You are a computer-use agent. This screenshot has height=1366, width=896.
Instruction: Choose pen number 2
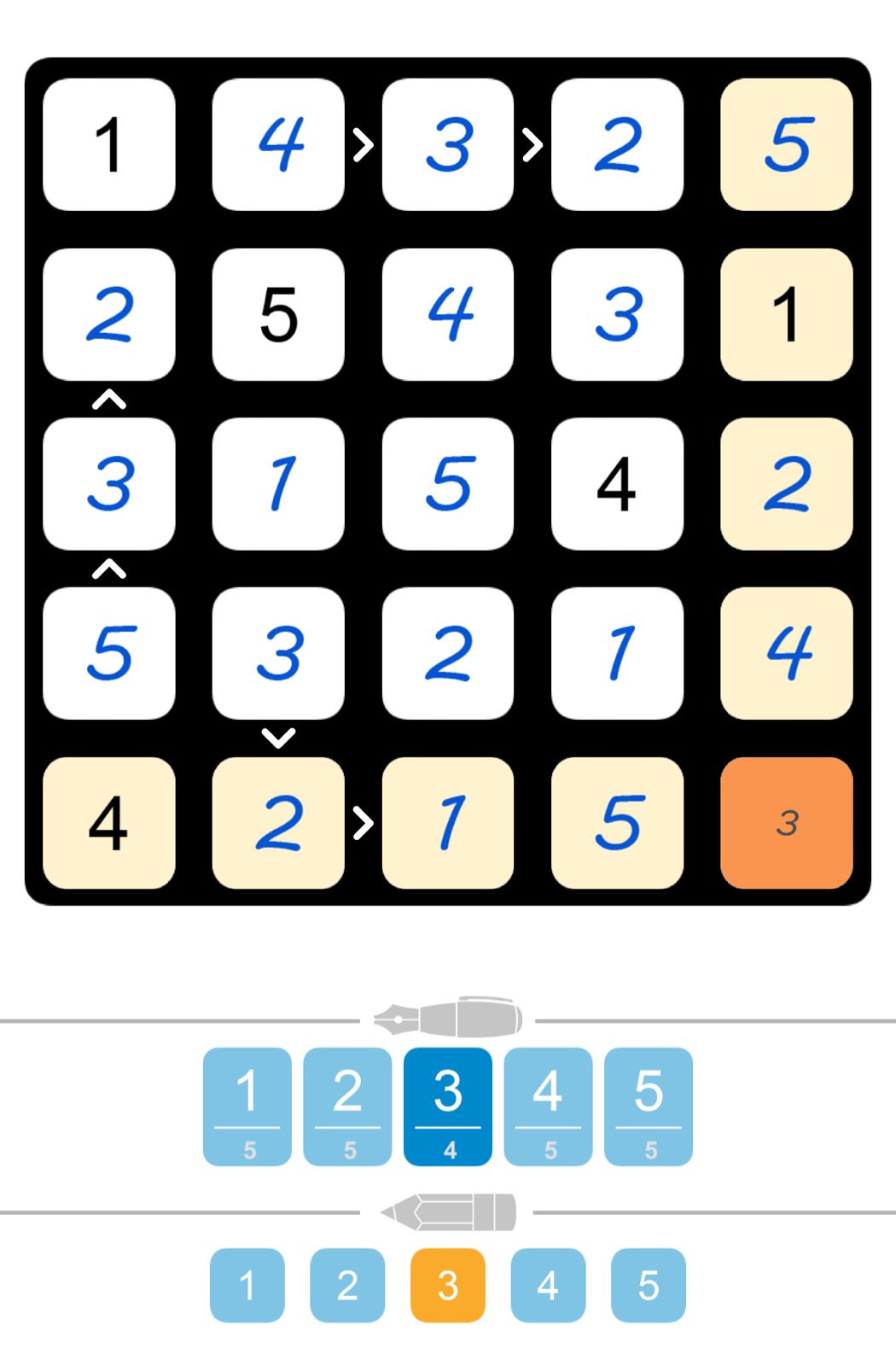347,1106
